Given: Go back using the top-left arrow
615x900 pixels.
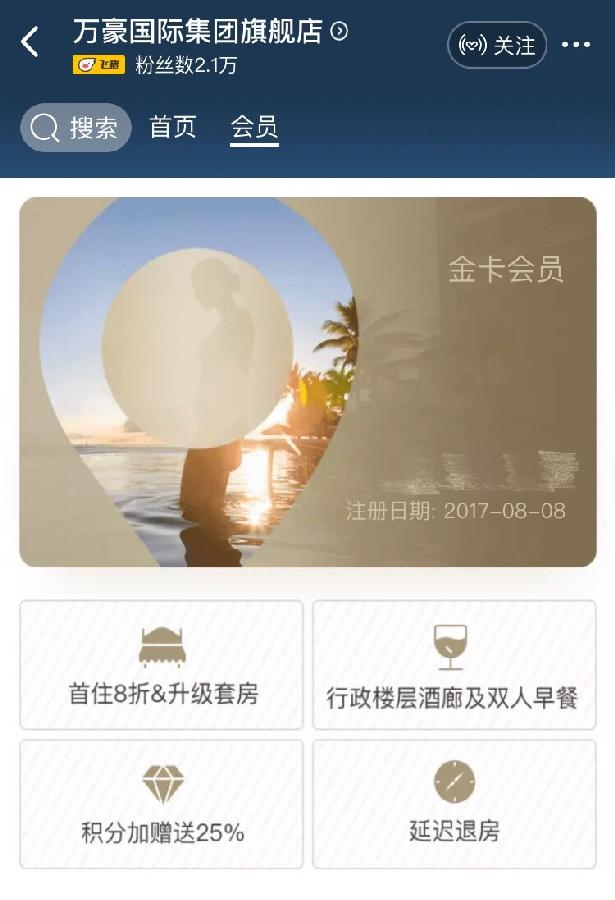Looking at the screenshot, I should (x=30, y=42).
